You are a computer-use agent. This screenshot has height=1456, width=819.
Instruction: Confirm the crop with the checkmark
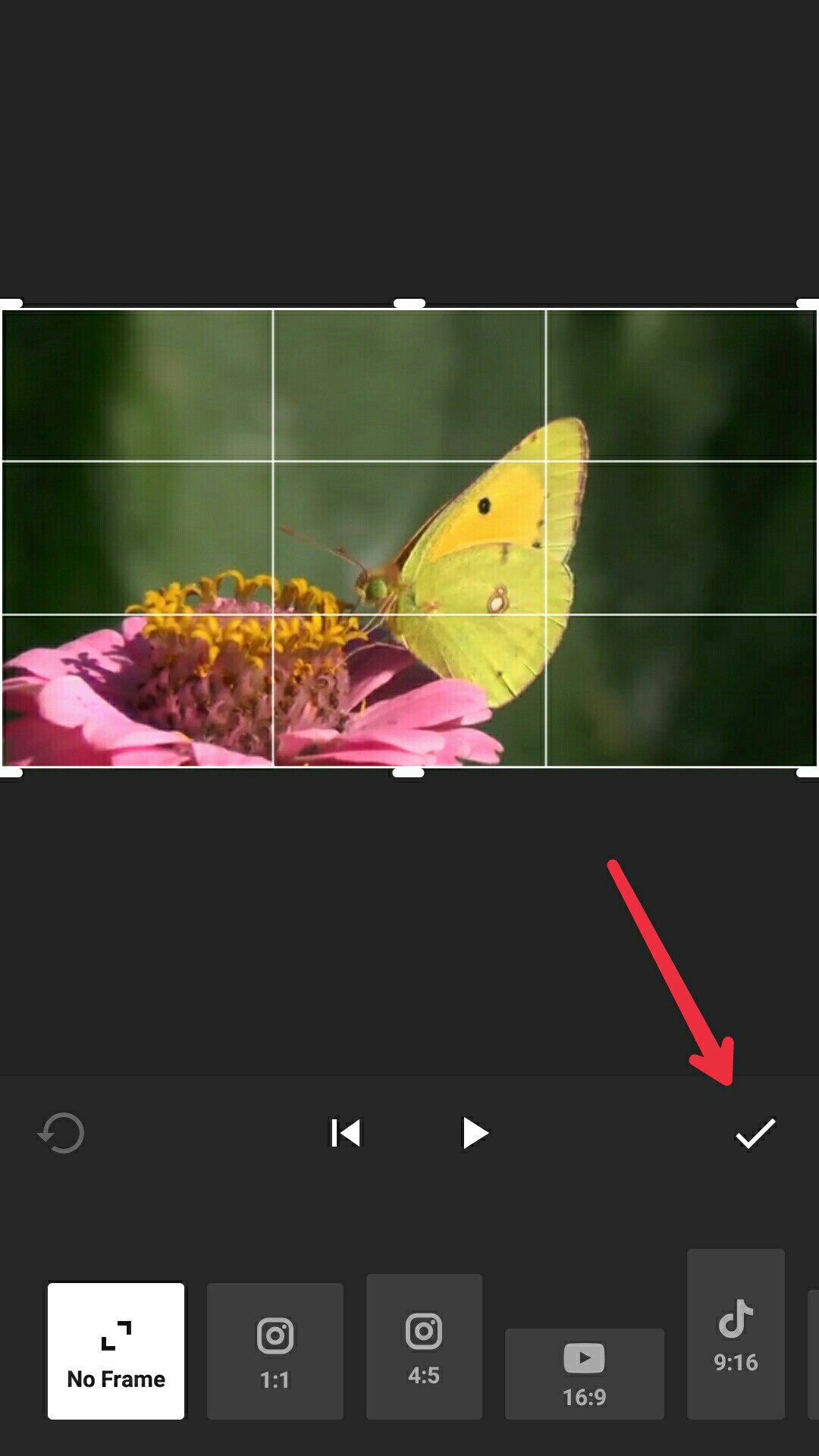pyautogui.click(x=755, y=1133)
